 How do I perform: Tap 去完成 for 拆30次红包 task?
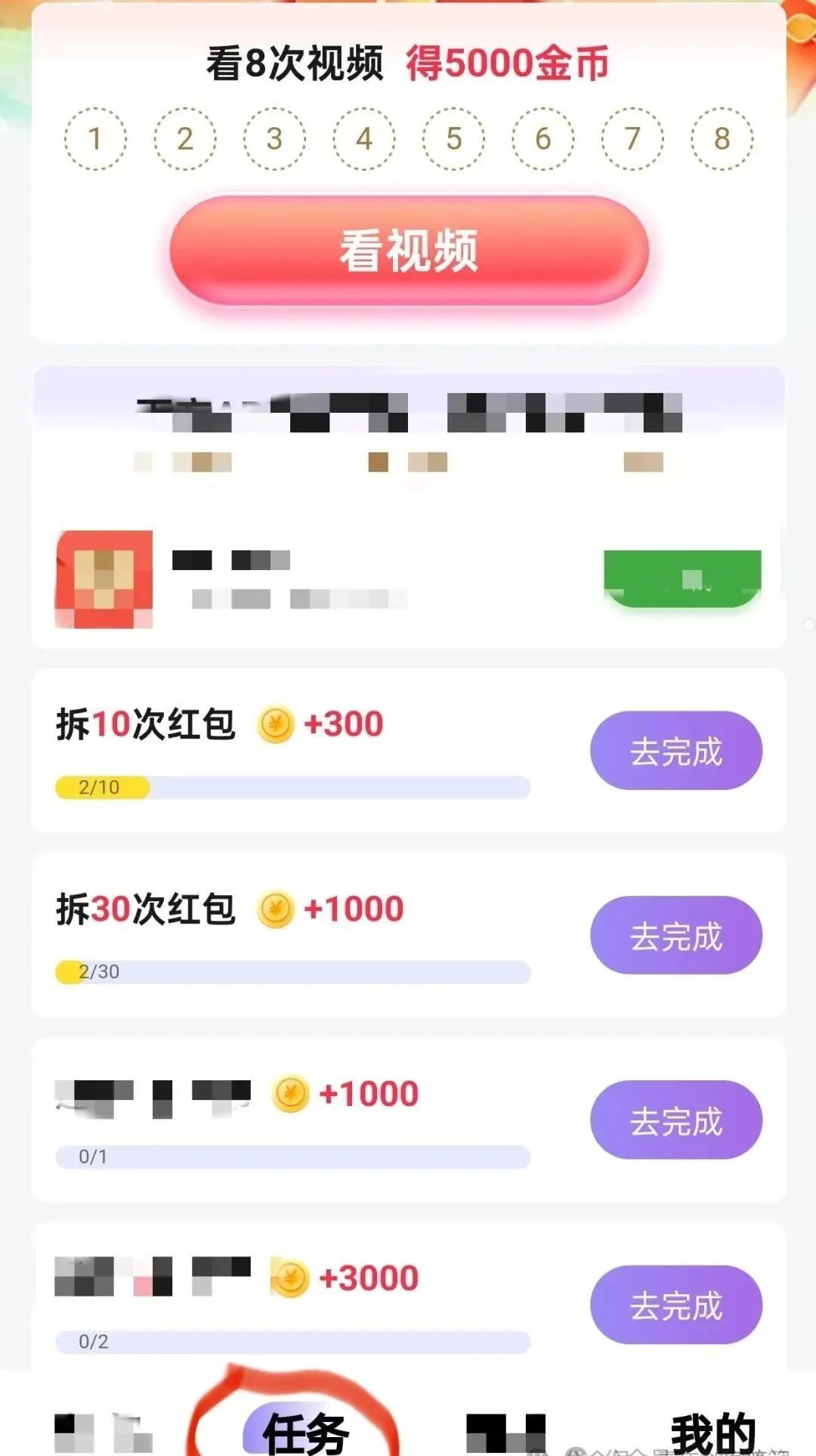tap(675, 935)
